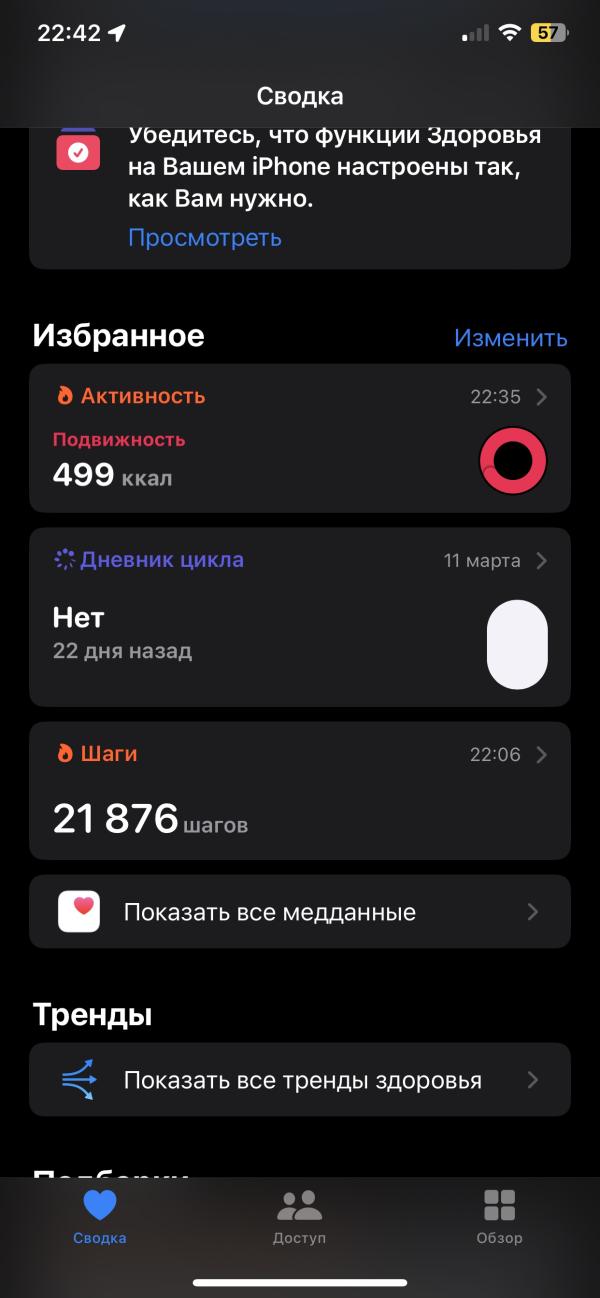Tap Изменить next to Избранное
Image resolution: width=600 pixels, height=1298 pixels.
[510, 338]
